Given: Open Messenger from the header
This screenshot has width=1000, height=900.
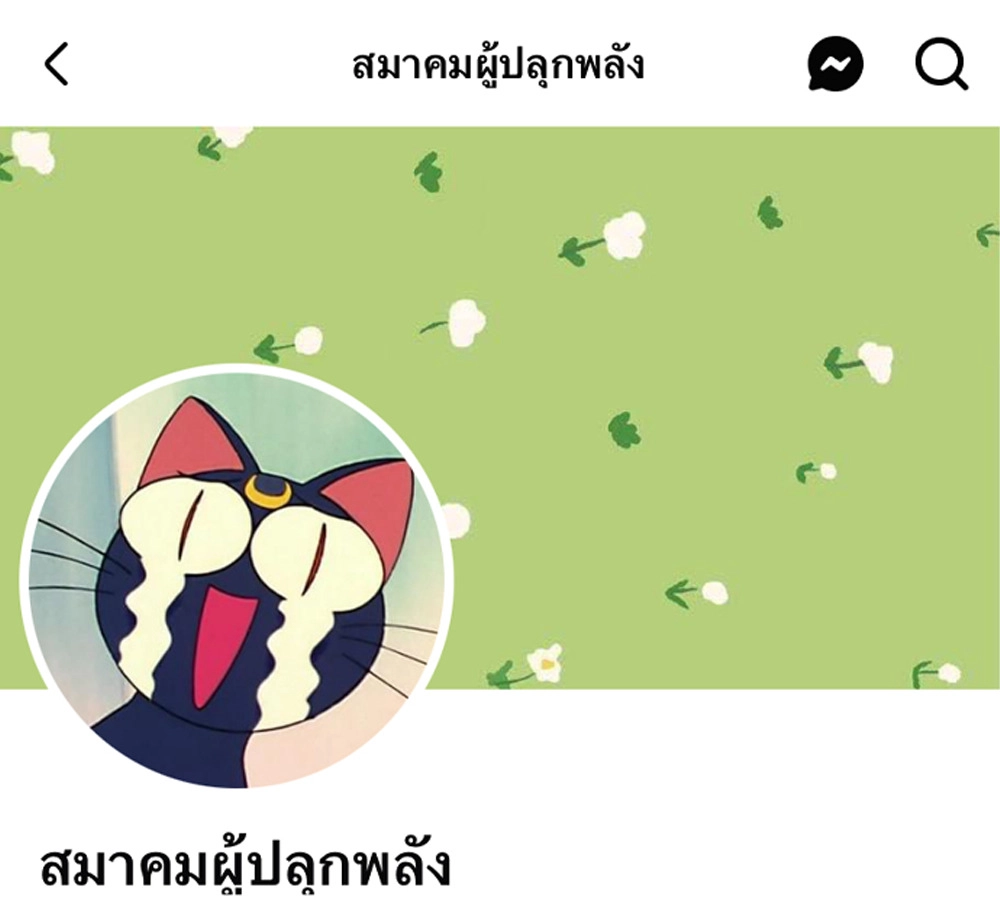Looking at the screenshot, I should click(x=835, y=64).
